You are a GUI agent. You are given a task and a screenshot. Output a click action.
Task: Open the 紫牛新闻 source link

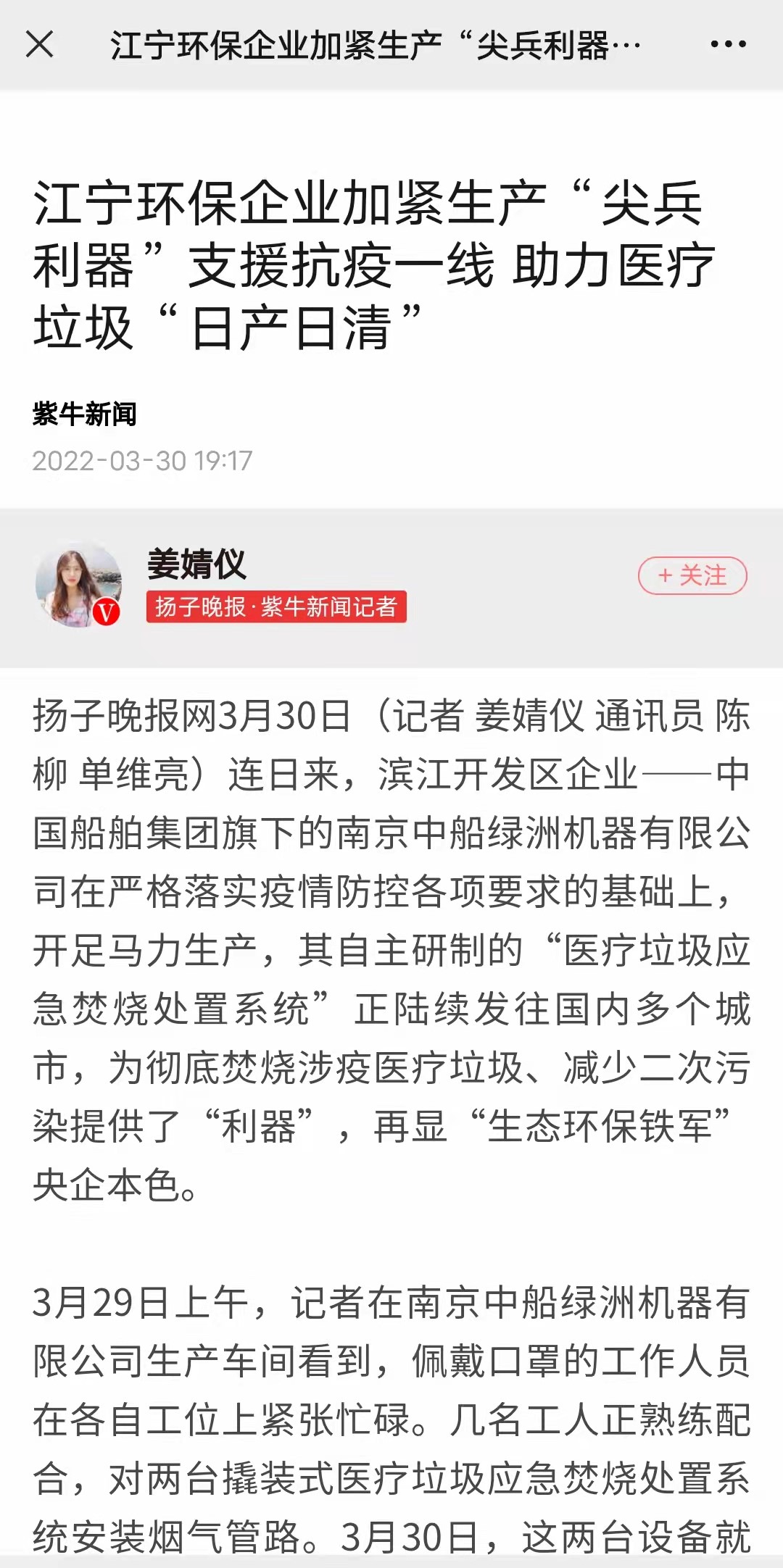pos(85,414)
